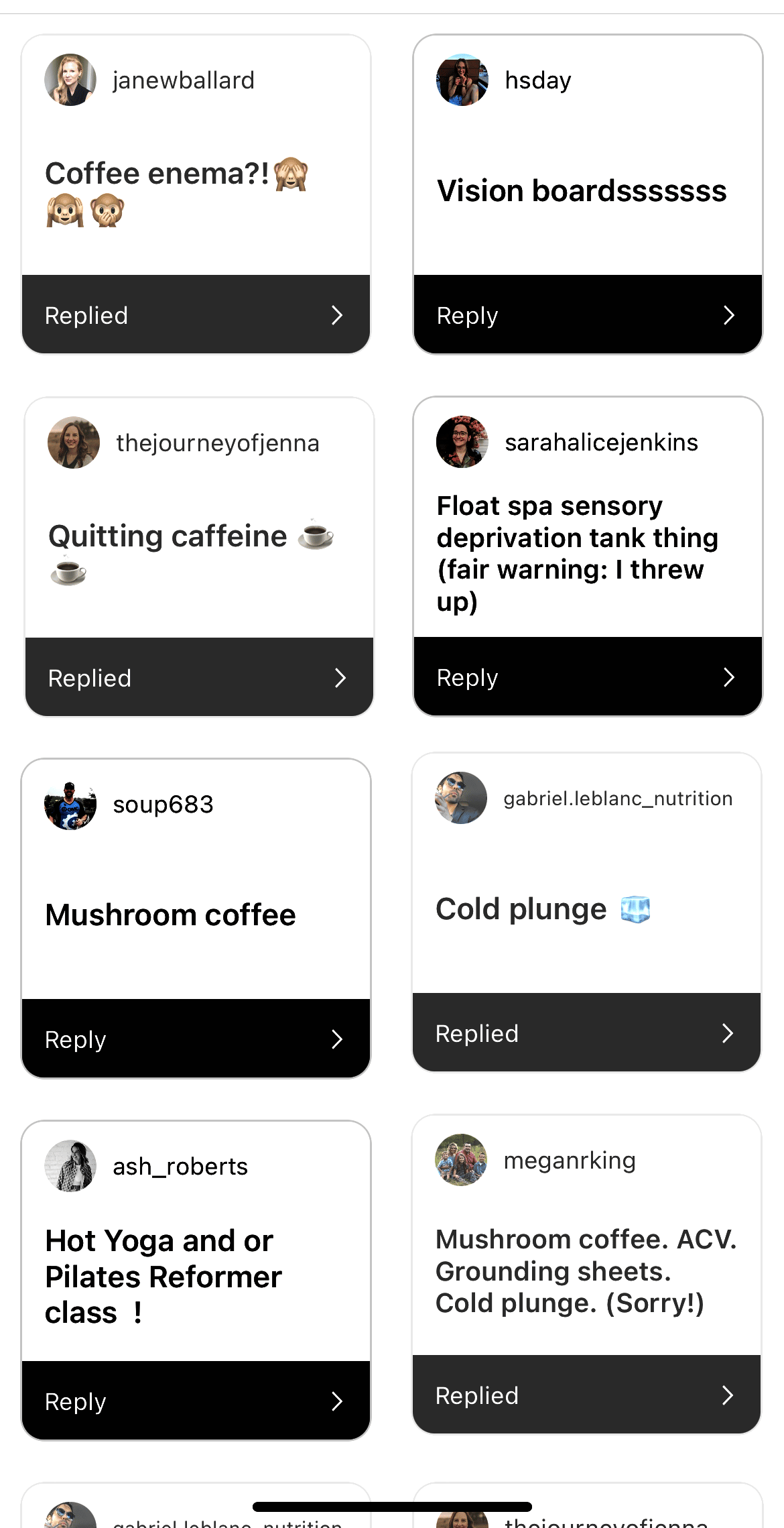Reply to soup683's Mushroom coffee response
The image size is (784, 1528).
[196, 1039]
